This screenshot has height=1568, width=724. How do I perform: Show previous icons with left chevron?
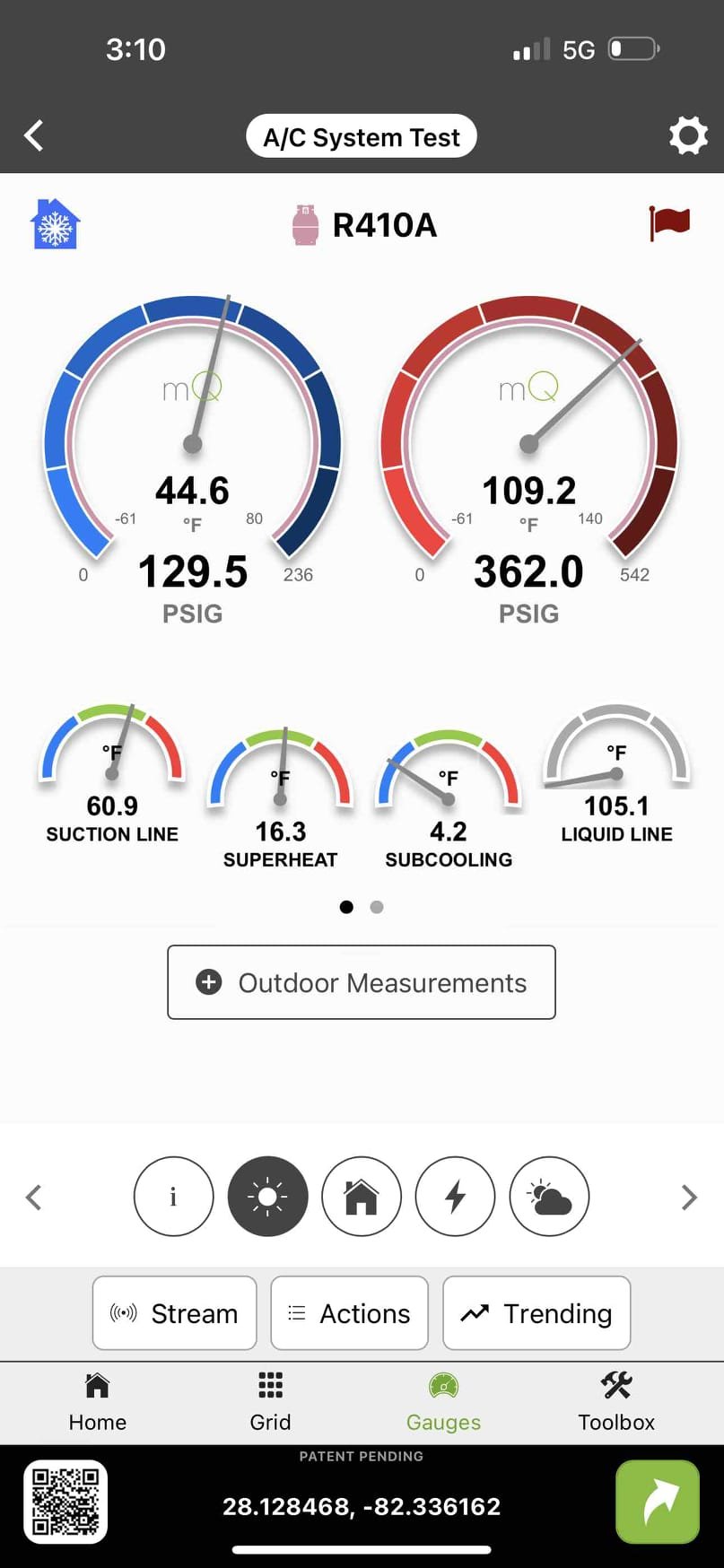[34, 1197]
